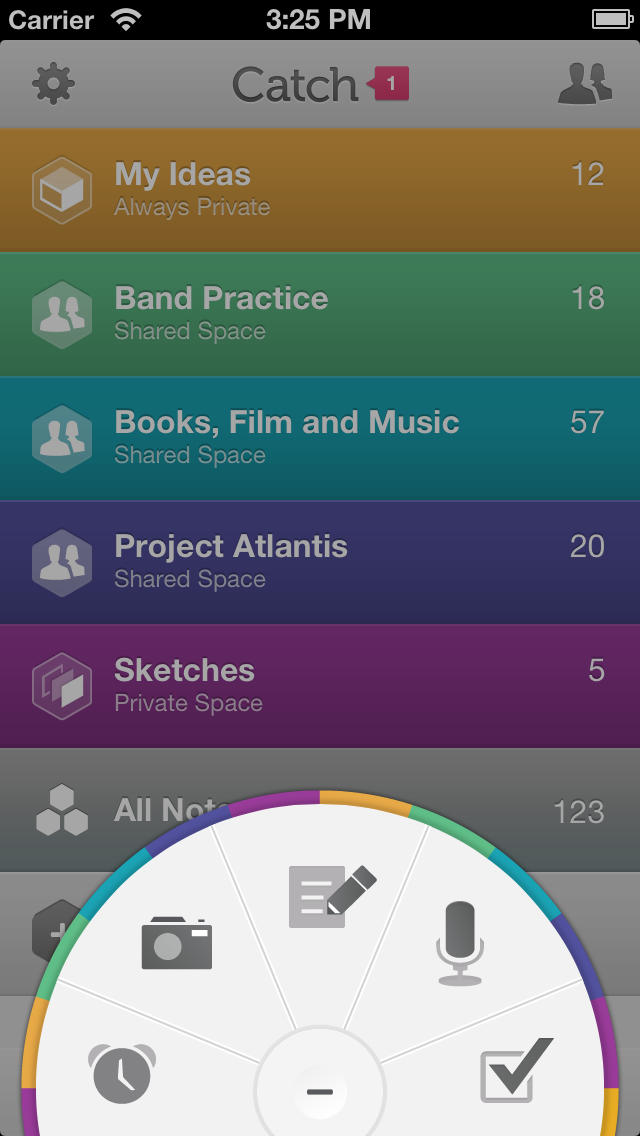Open the Sketches private space

click(x=320, y=686)
